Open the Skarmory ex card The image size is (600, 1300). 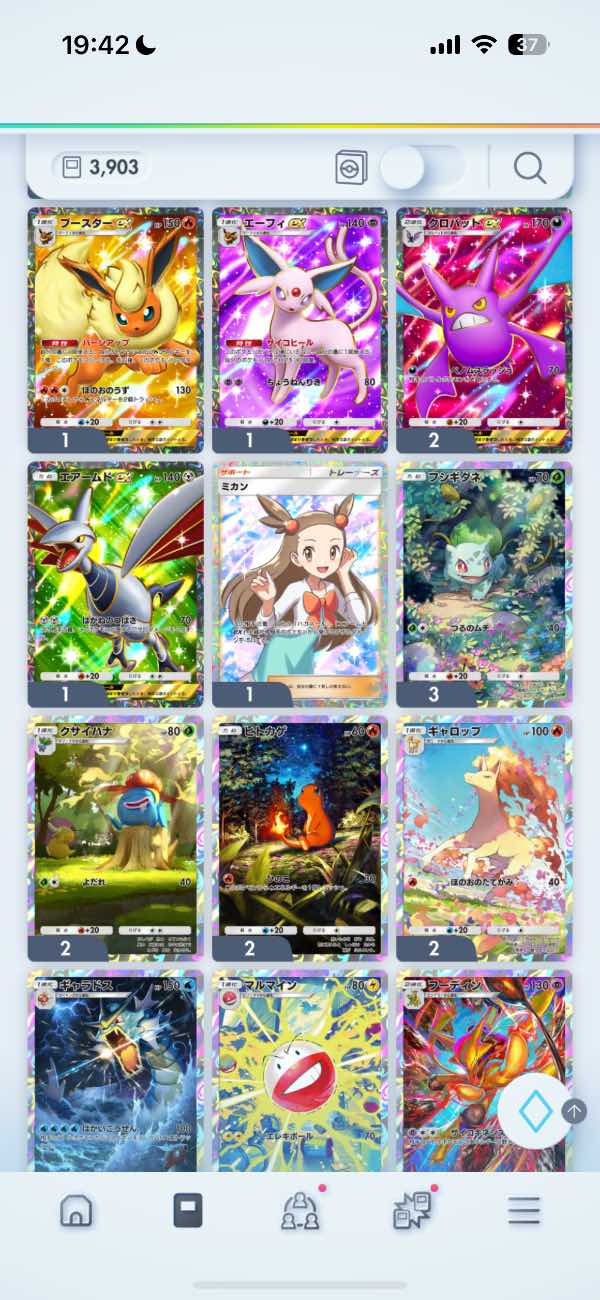[x=115, y=575]
